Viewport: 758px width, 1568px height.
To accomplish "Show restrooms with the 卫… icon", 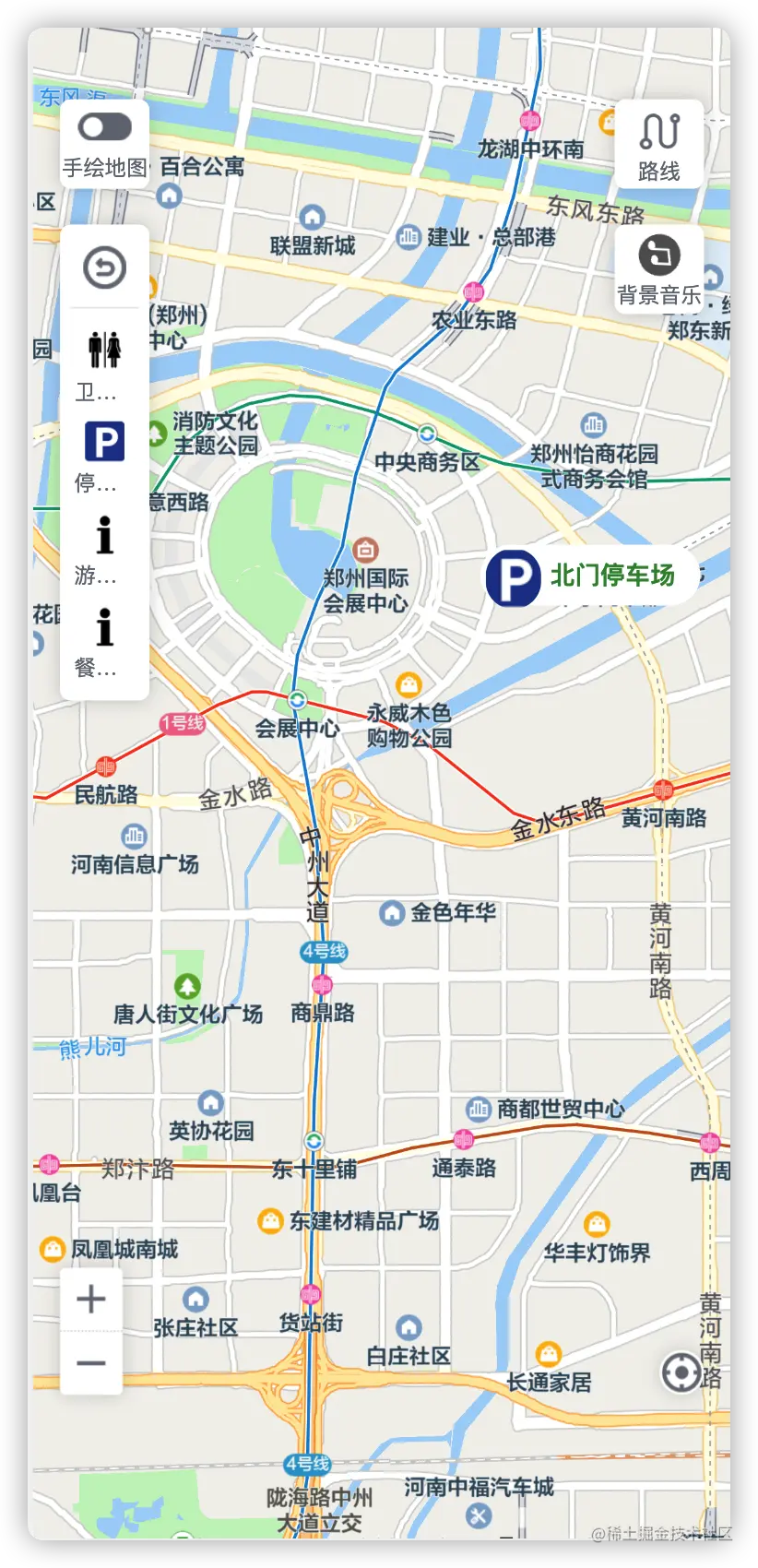I will click(x=104, y=366).
